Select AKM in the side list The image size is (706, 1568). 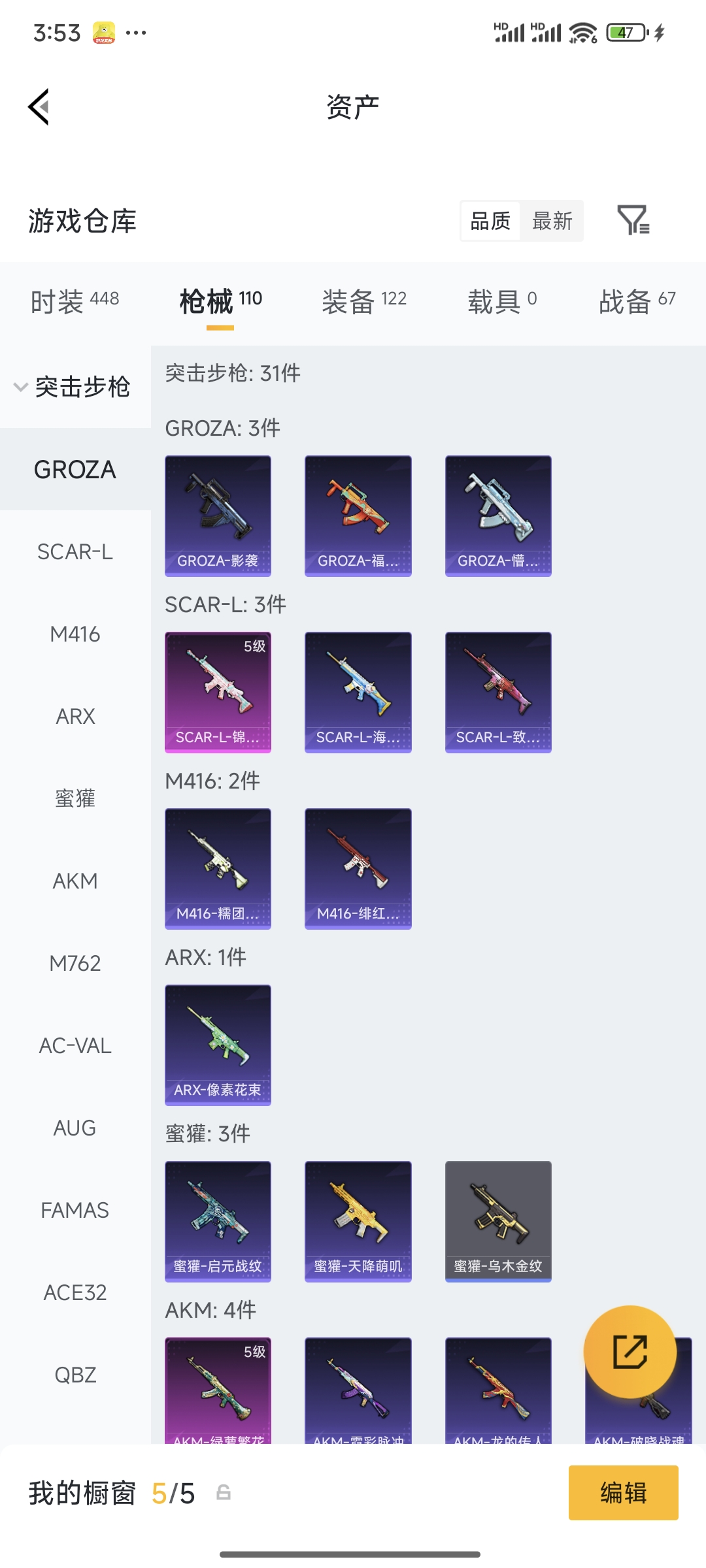(x=75, y=881)
